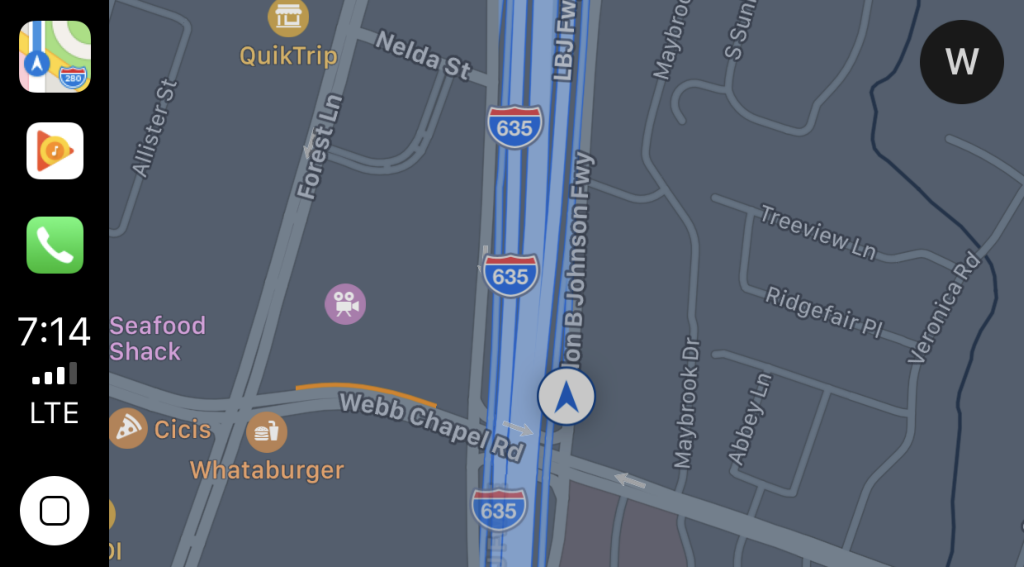Tap the compass showing W
1024x567 pixels.
click(961, 62)
